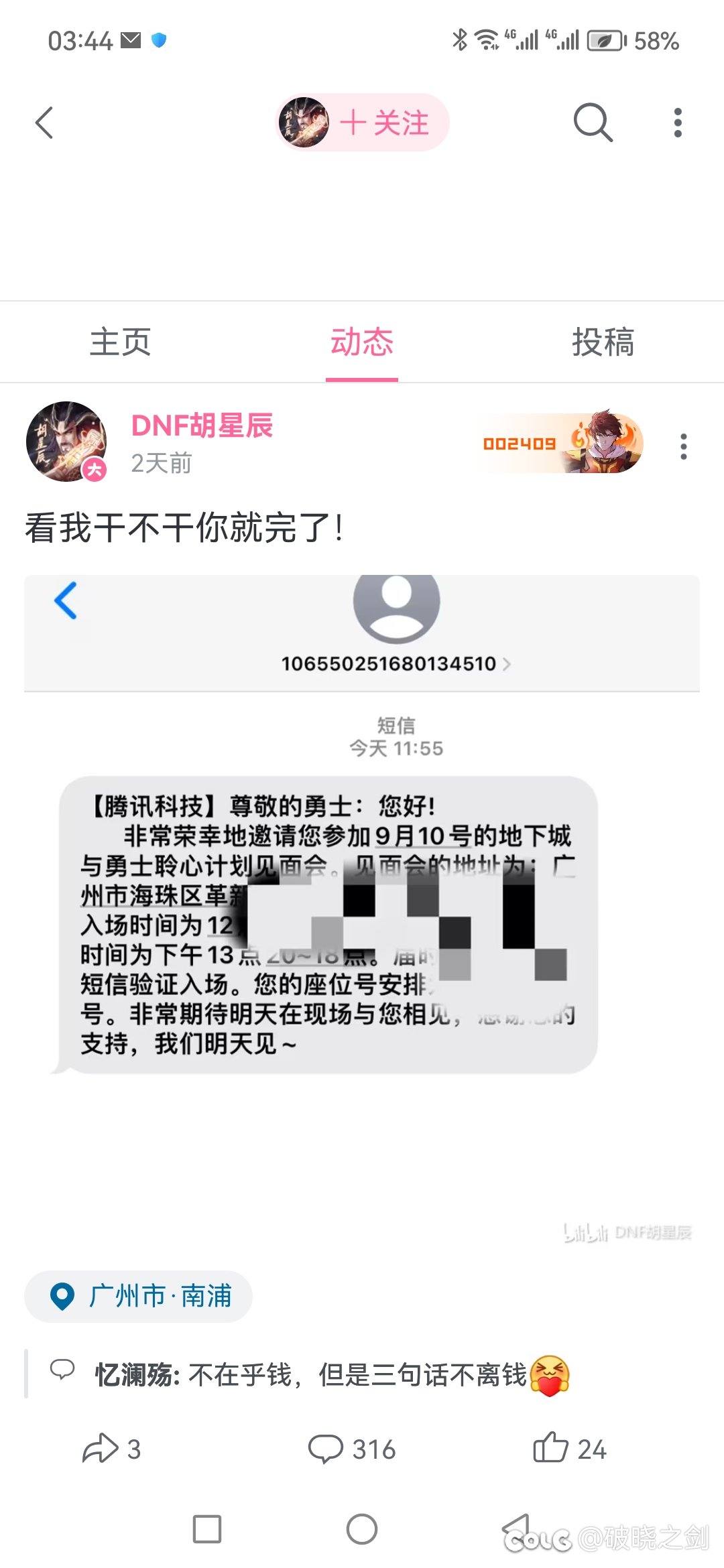Open the 广州市·南浦 location tag
Screen dimensions: 724x1568
(x=139, y=1296)
